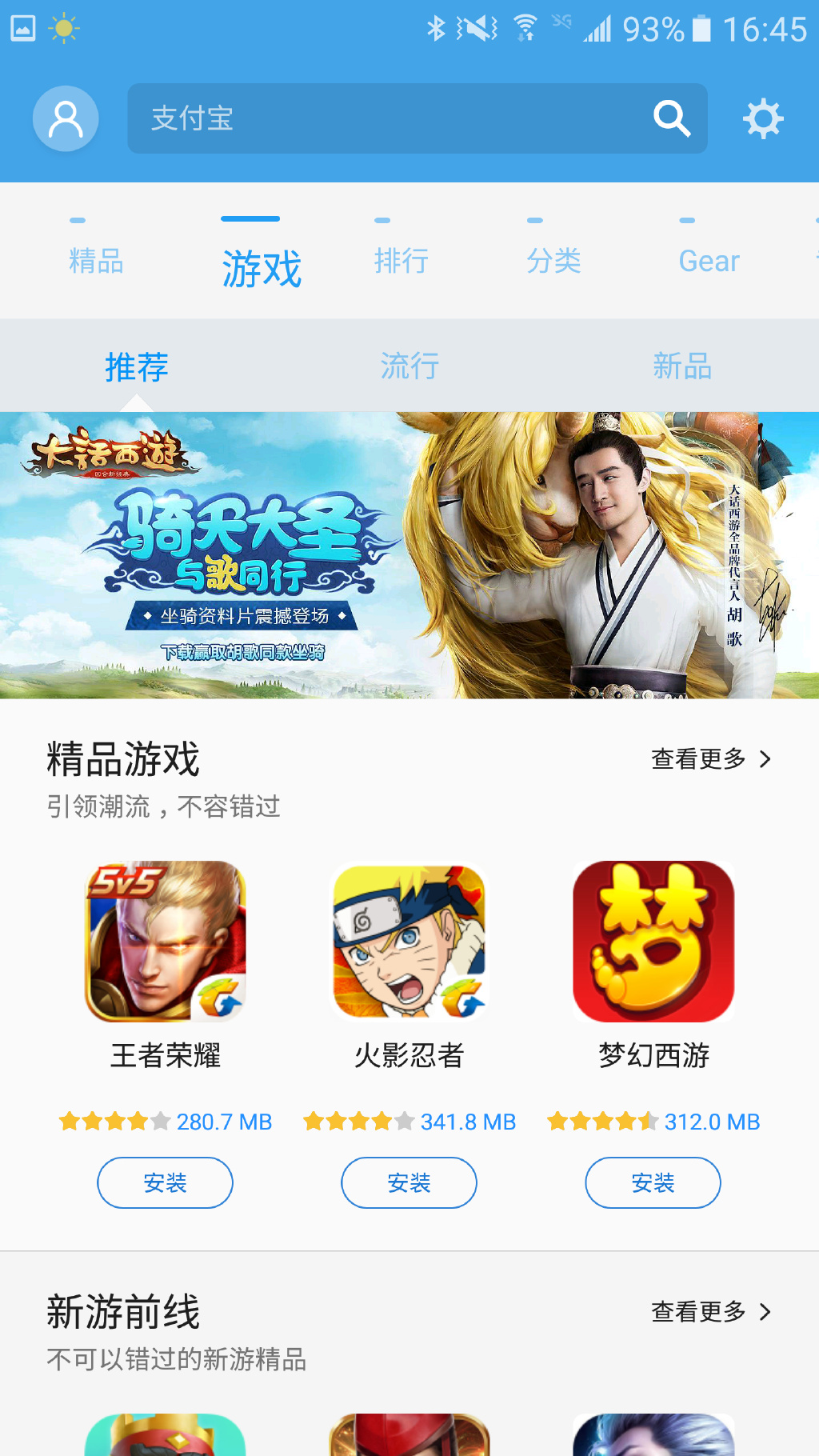Open the 火影忍者 game page
Image resolution: width=819 pixels, height=1456 pixels.
click(x=409, y=942)
